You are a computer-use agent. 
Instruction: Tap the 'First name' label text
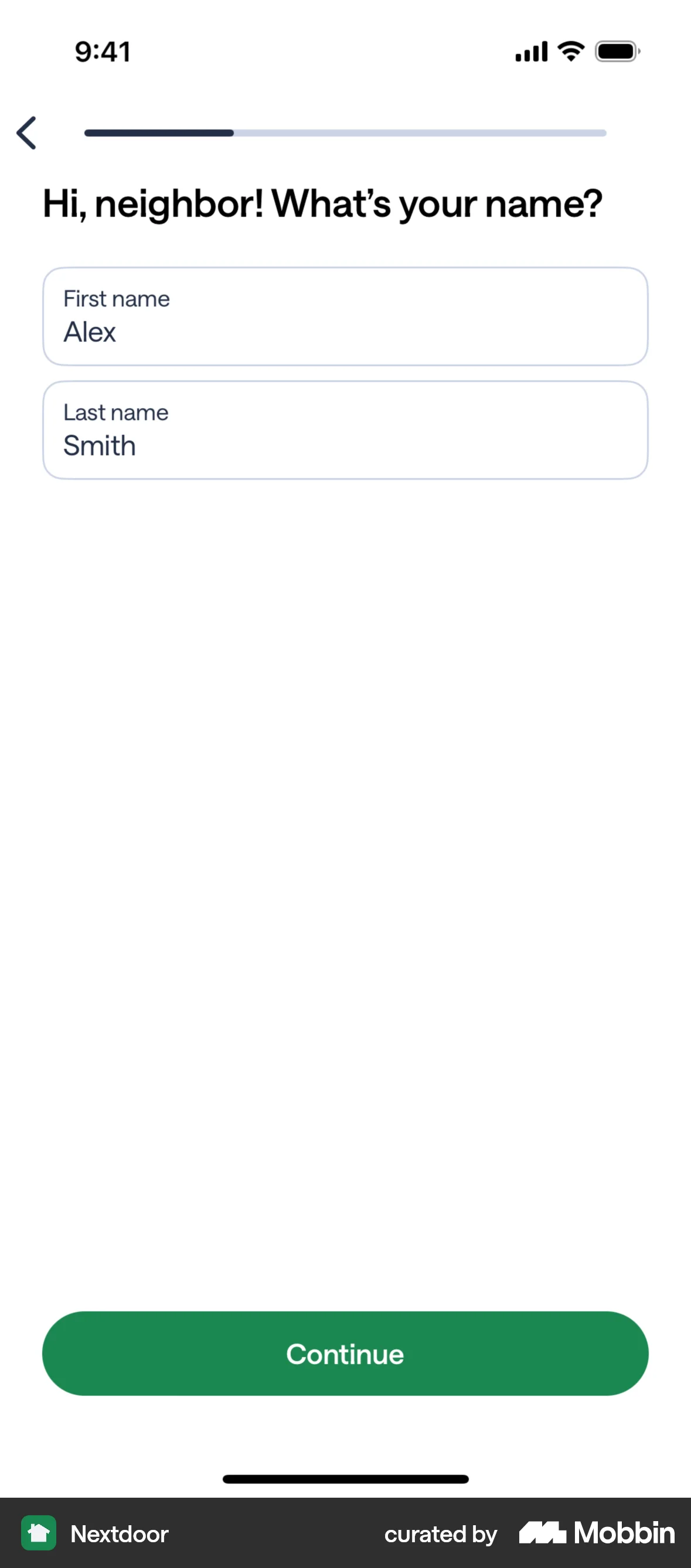click(117, 298)
